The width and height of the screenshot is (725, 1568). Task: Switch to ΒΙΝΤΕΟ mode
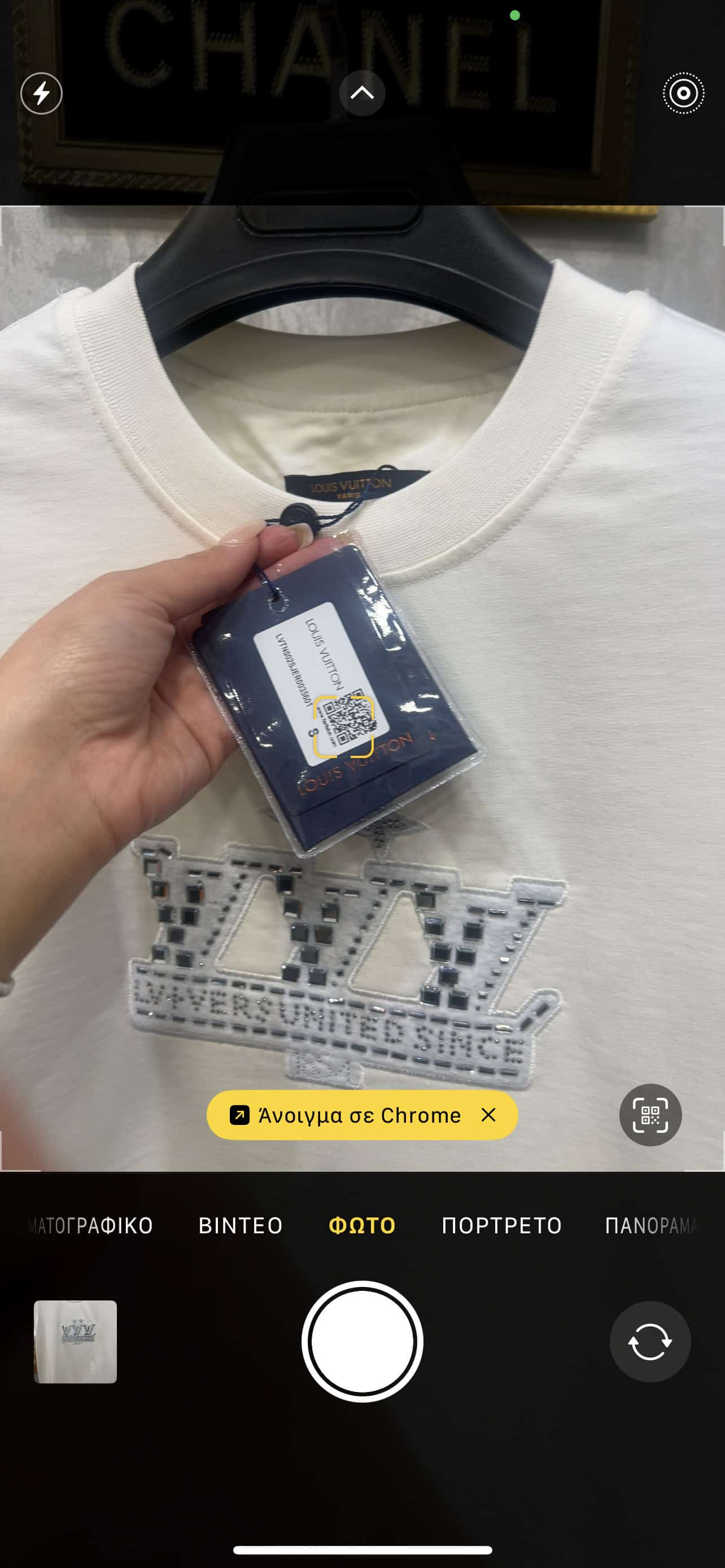tap(241, 1225)
